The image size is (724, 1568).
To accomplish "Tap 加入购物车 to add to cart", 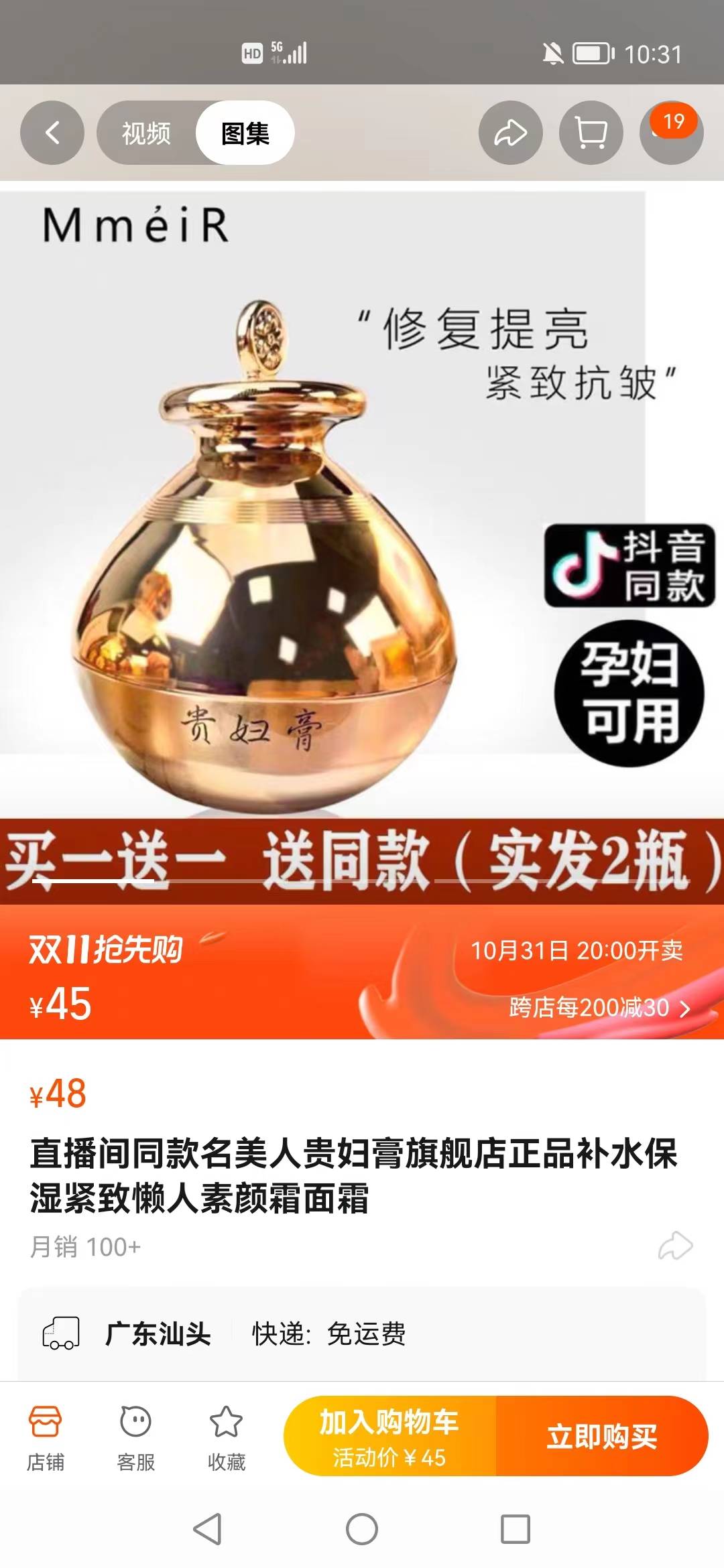I will [x=389, y=1436].
